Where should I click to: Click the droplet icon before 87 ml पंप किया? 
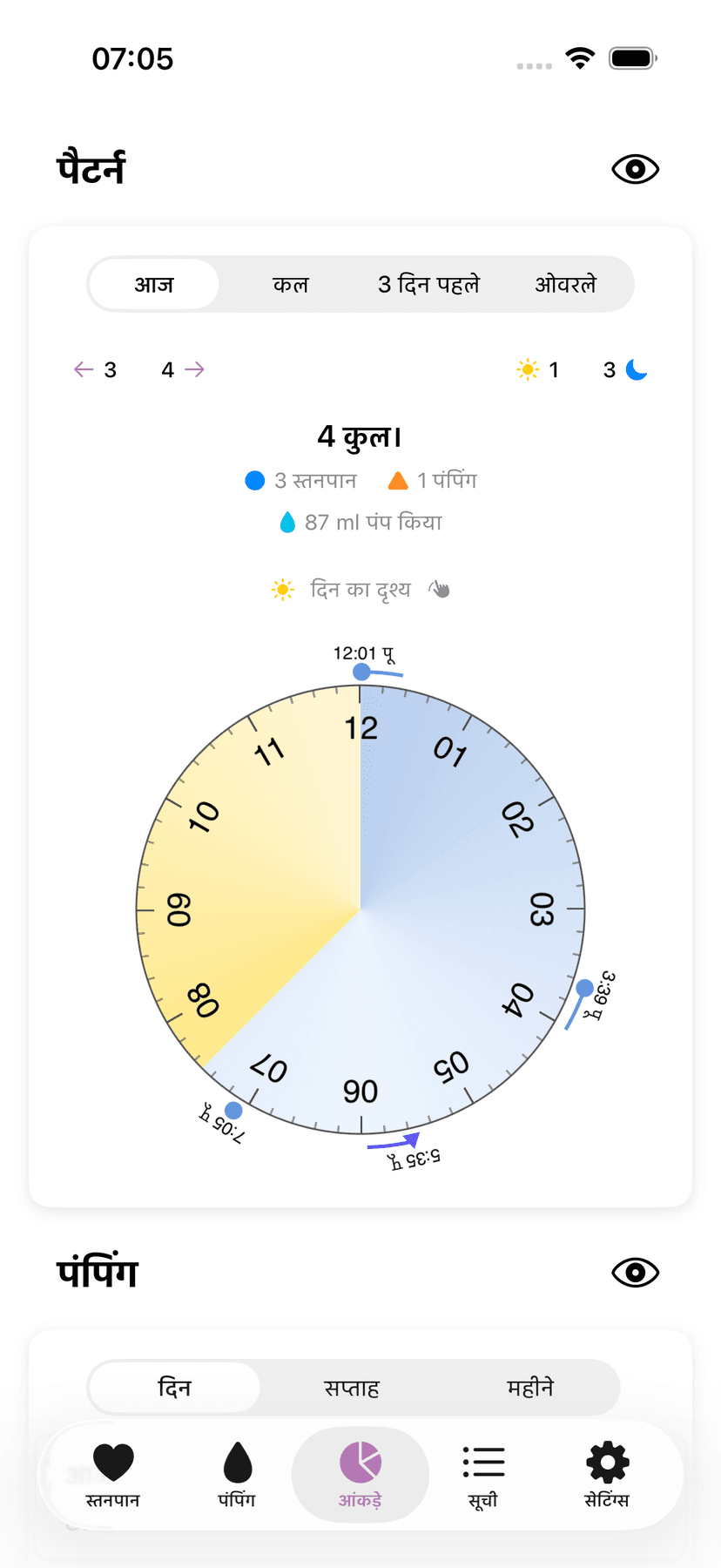[x=286, y=521]
